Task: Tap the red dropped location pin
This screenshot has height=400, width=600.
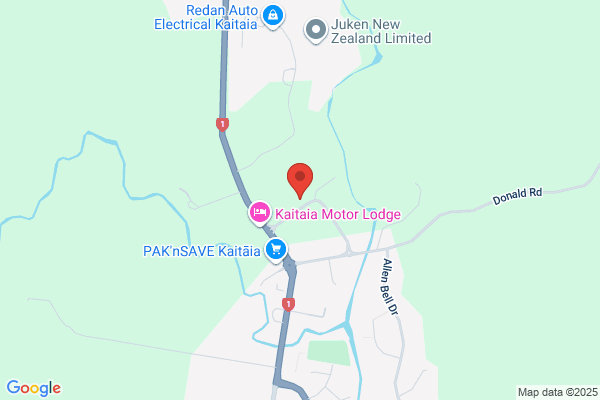Action: (300, 181)
